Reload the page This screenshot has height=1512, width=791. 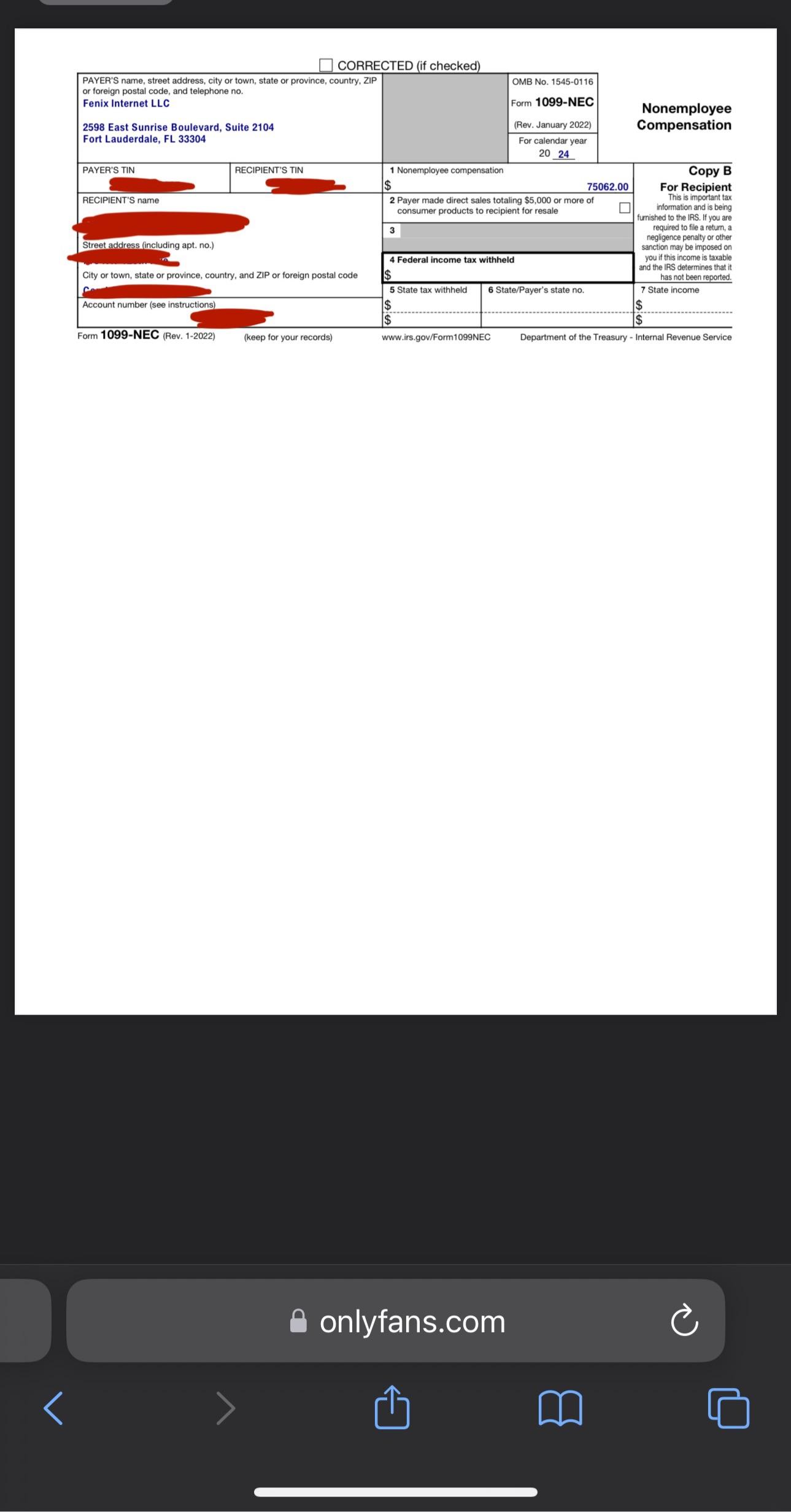(684, 1322)
